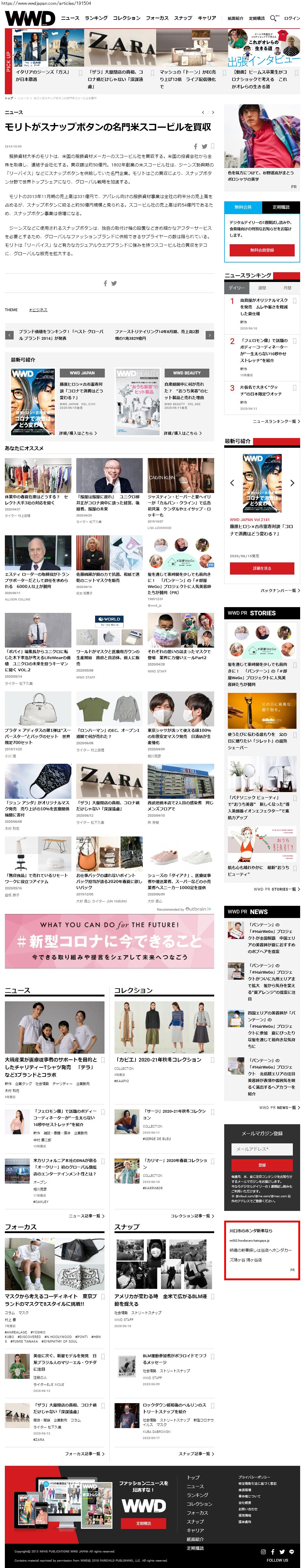Tap 詳細を見る button under WWD JAPAN Vol.2141

pyautogui.click(x=262, y=568)
